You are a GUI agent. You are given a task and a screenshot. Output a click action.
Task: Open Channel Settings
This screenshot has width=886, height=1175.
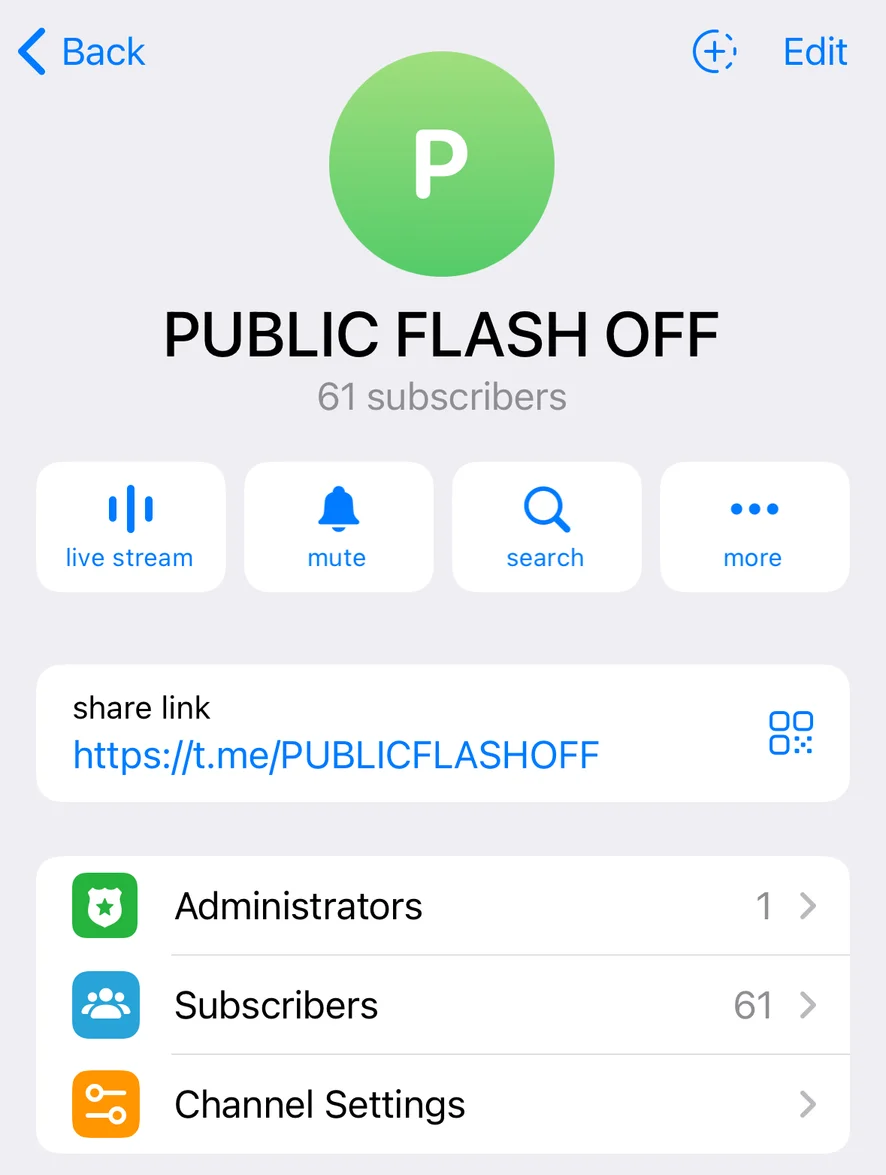(442, 1104)
